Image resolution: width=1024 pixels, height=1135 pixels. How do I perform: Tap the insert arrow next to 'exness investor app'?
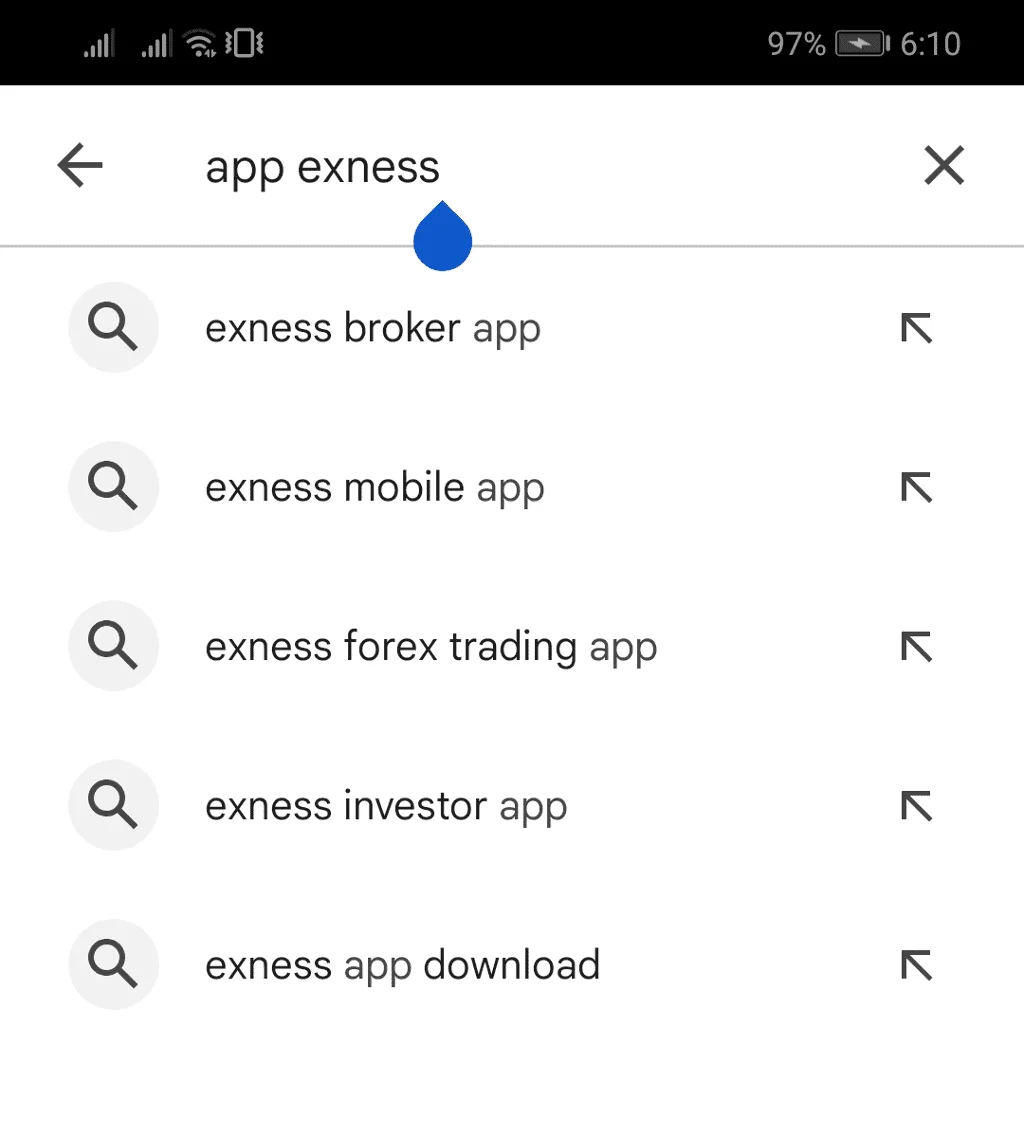(916, 805)
